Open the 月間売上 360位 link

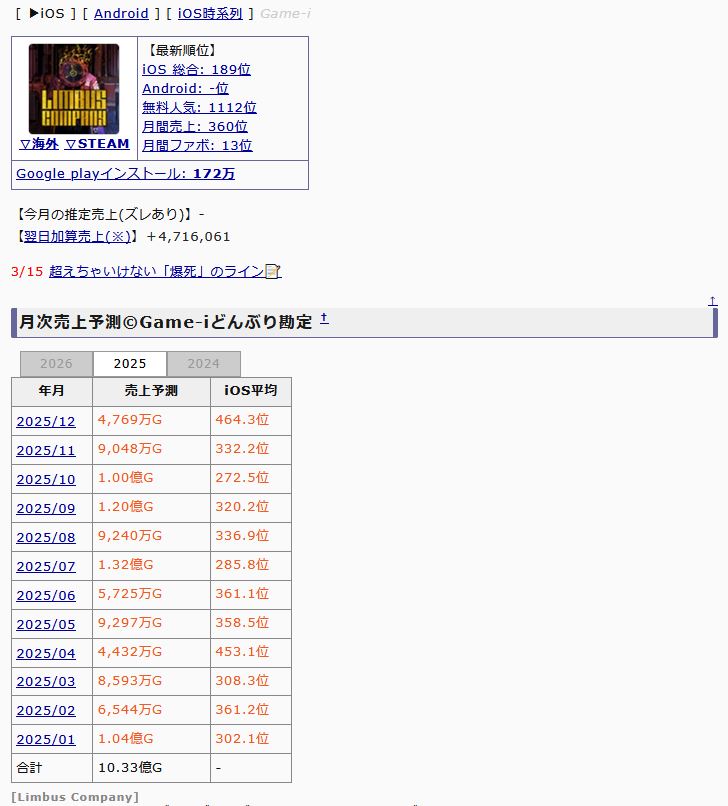pos(195,126)
